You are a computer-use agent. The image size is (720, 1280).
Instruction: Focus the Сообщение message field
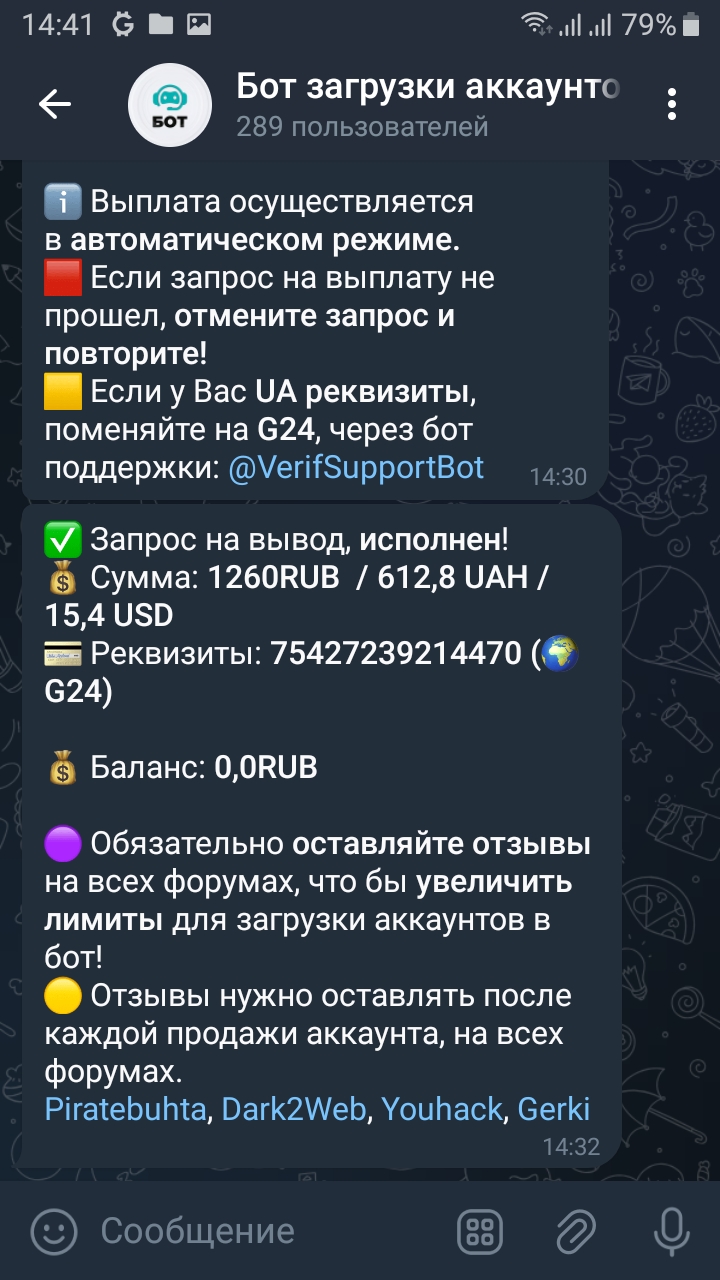tap(260, 1231)
